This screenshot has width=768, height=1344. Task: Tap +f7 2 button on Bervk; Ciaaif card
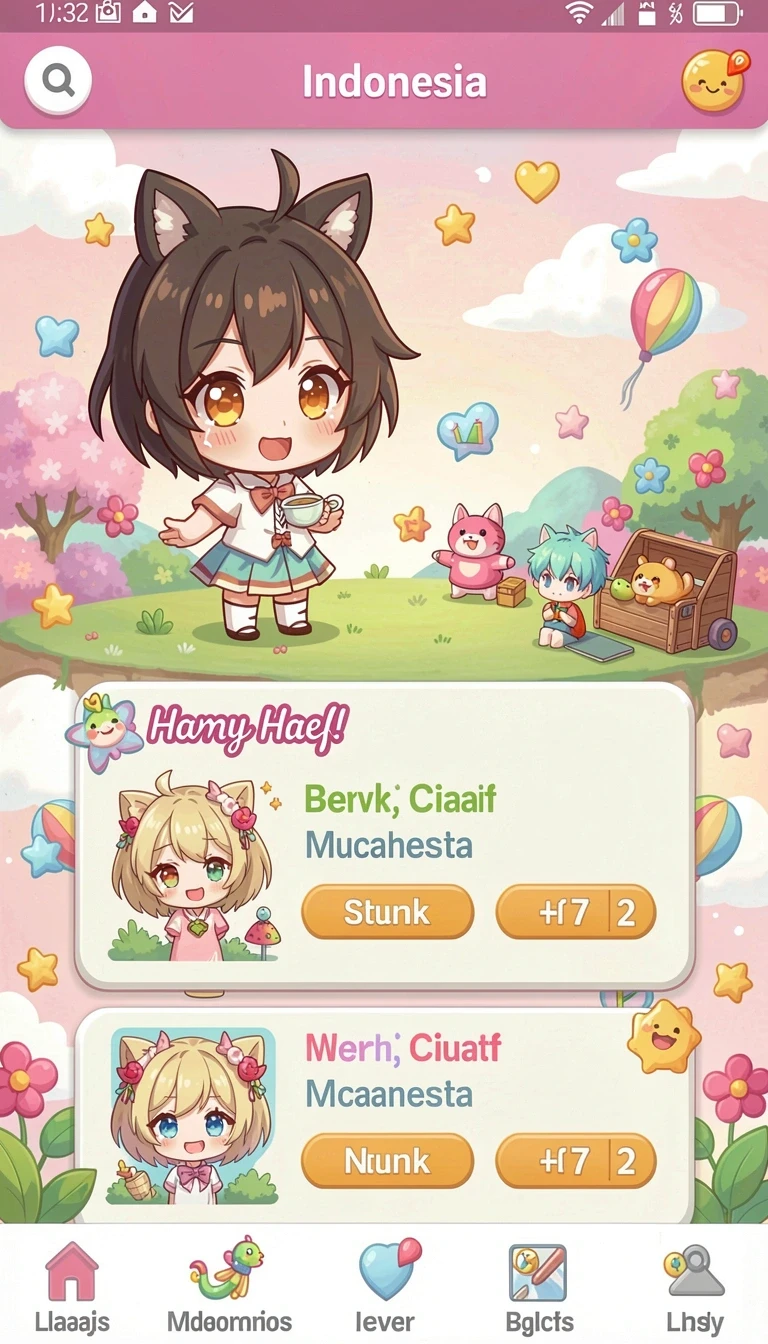(576, 912)
